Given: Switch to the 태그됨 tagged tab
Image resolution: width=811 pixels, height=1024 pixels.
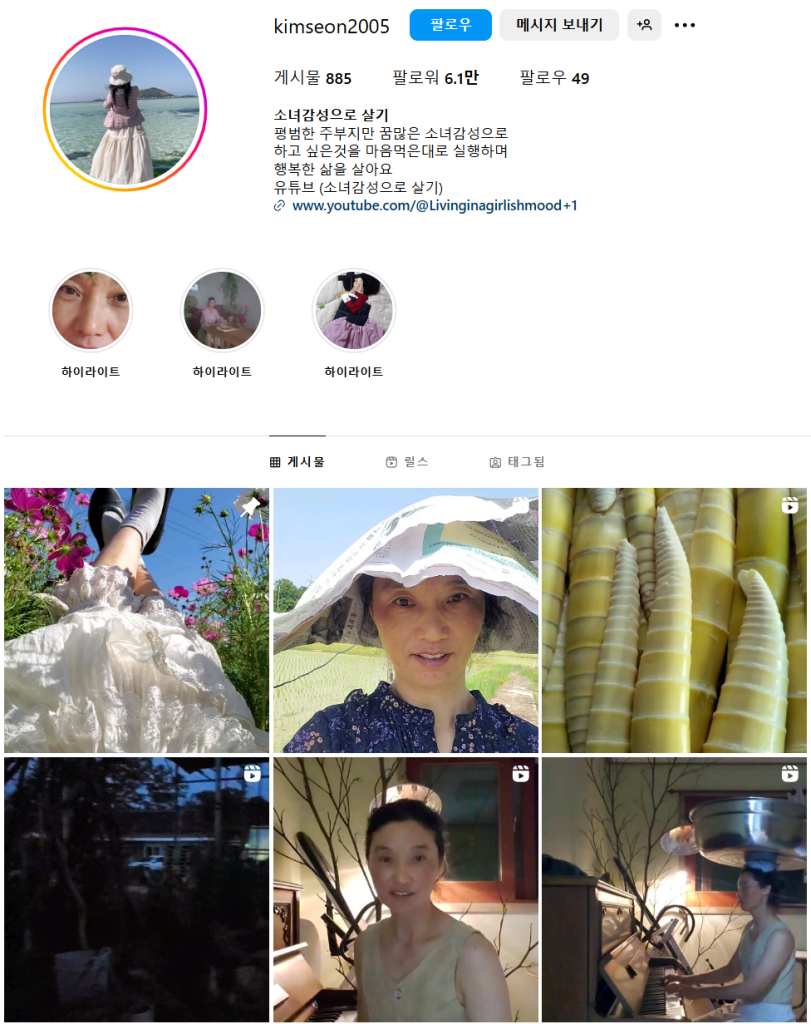Looking at the screenshot, I should (517, 462).
